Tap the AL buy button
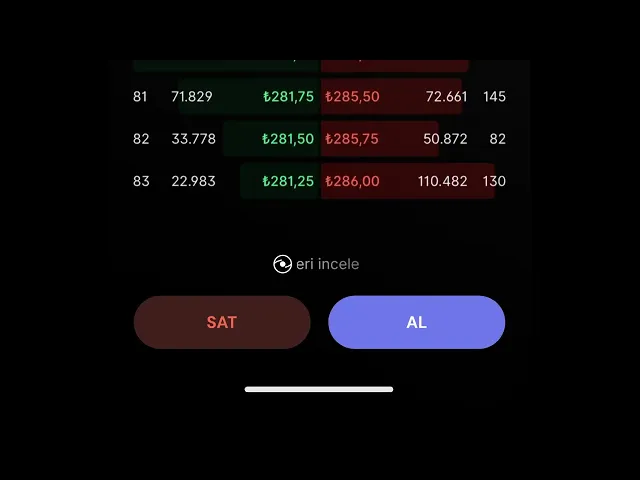640x480 pixels. (416, 322)
